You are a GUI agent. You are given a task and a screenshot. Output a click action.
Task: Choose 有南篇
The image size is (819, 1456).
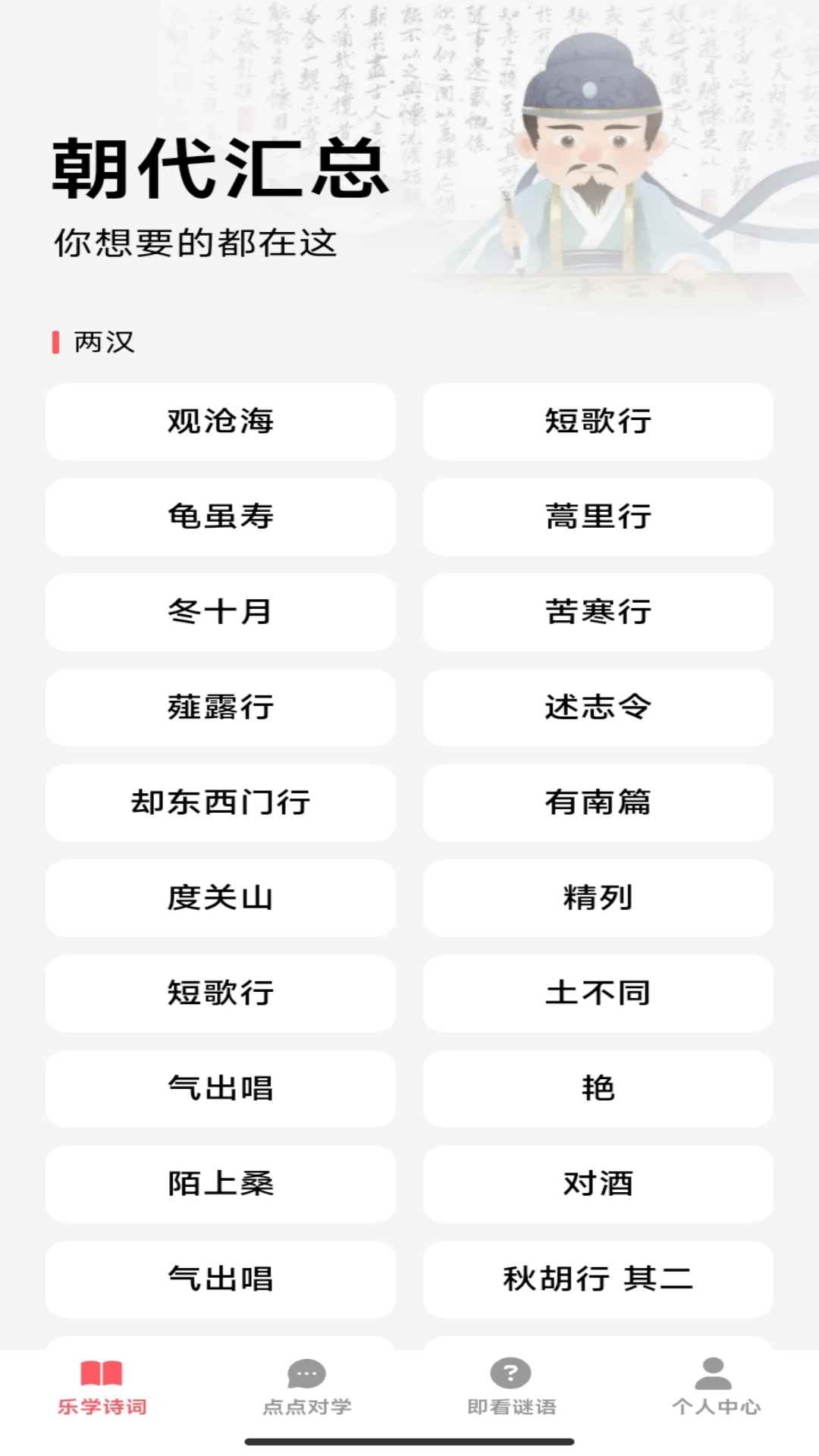click(598, 802)
